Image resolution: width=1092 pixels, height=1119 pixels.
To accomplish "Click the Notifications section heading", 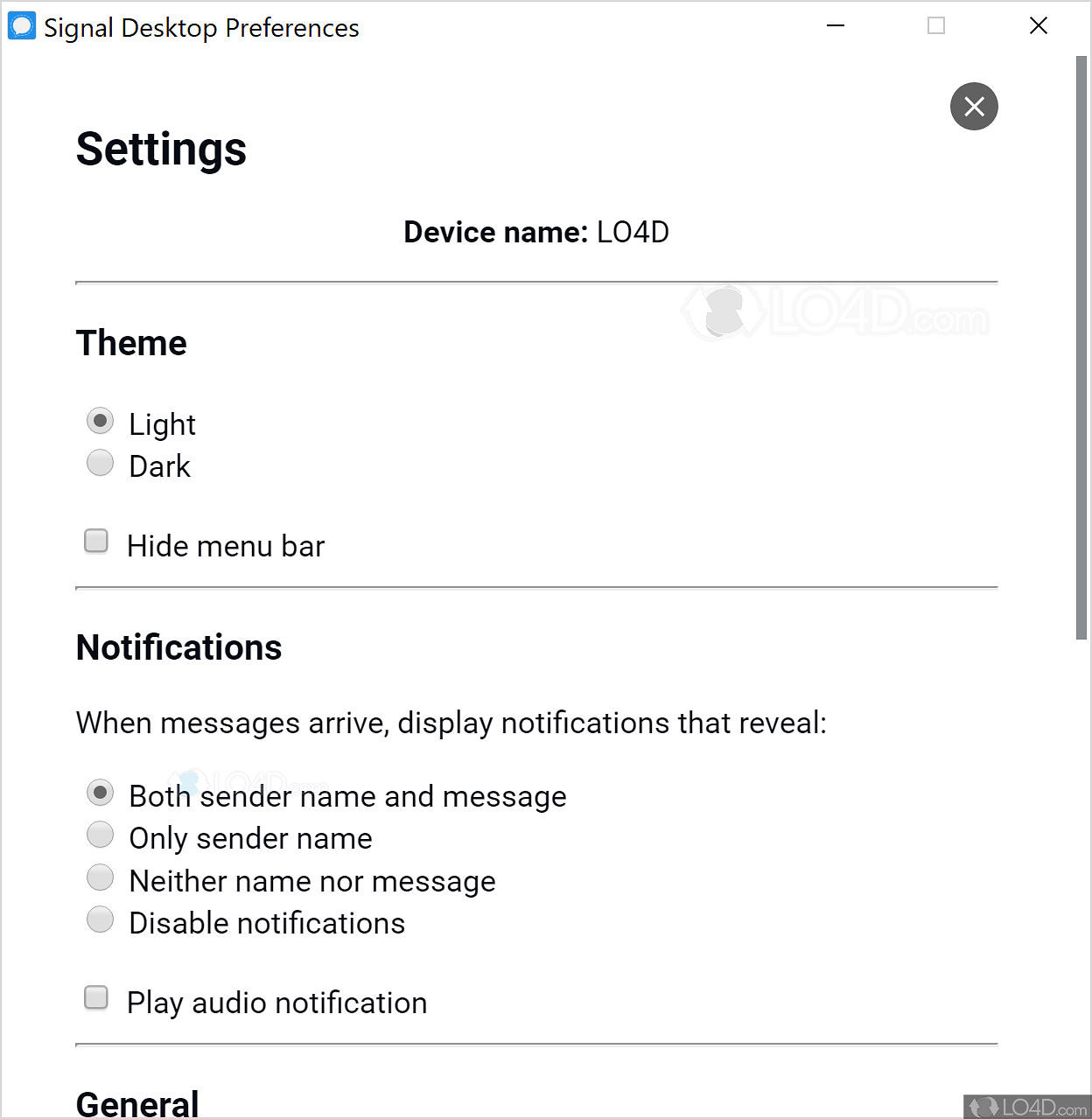I will tap(178, 647).
